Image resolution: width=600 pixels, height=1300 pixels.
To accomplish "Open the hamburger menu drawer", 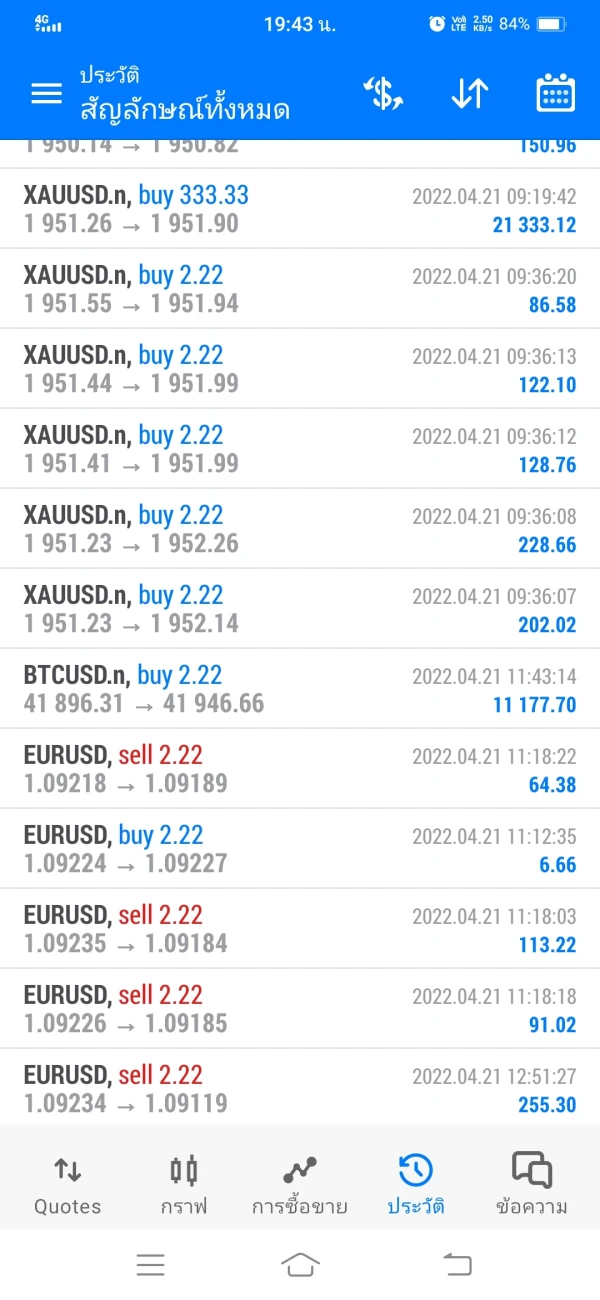I will pyautogui.click(x=46, y=94).
